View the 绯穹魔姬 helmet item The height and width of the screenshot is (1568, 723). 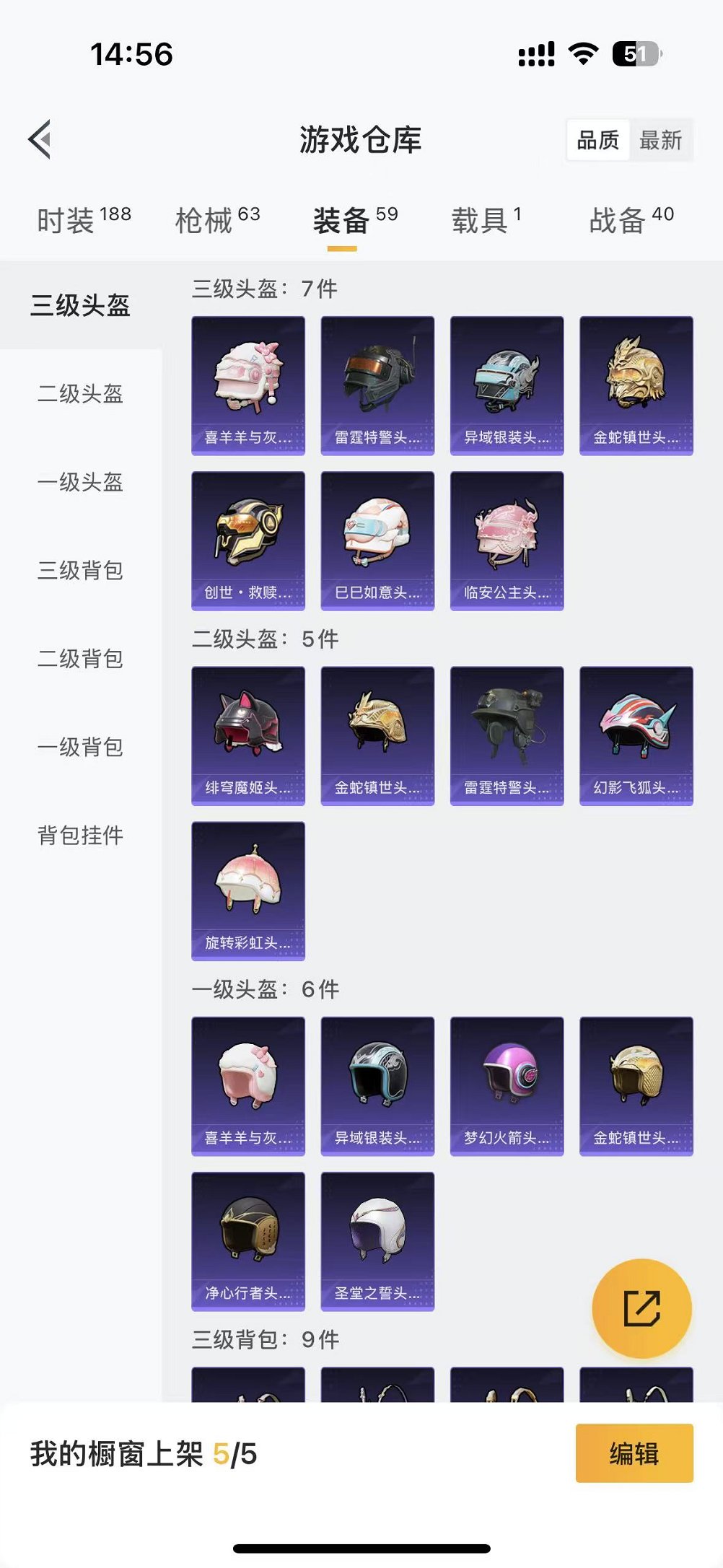248,735
